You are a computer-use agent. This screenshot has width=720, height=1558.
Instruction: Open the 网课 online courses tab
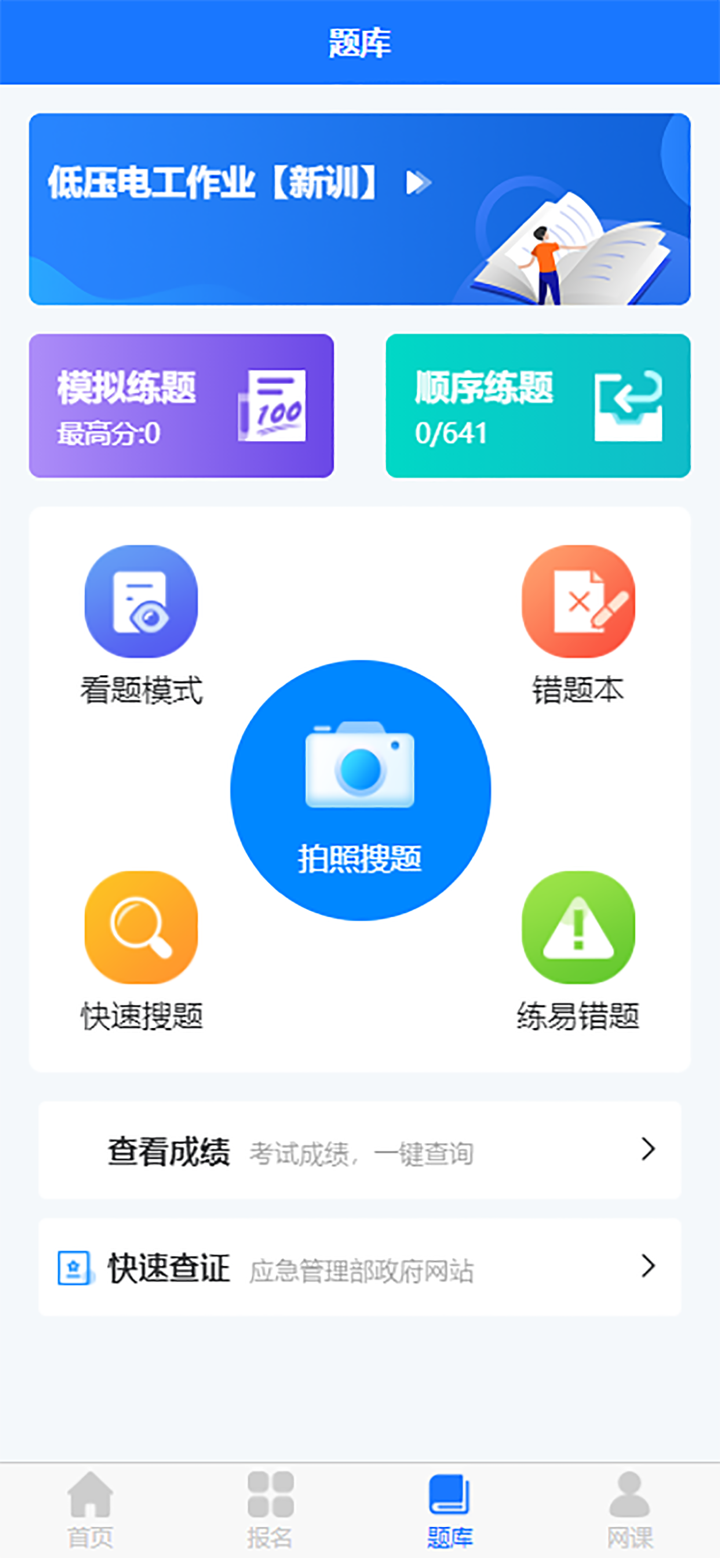point(630,1505)
